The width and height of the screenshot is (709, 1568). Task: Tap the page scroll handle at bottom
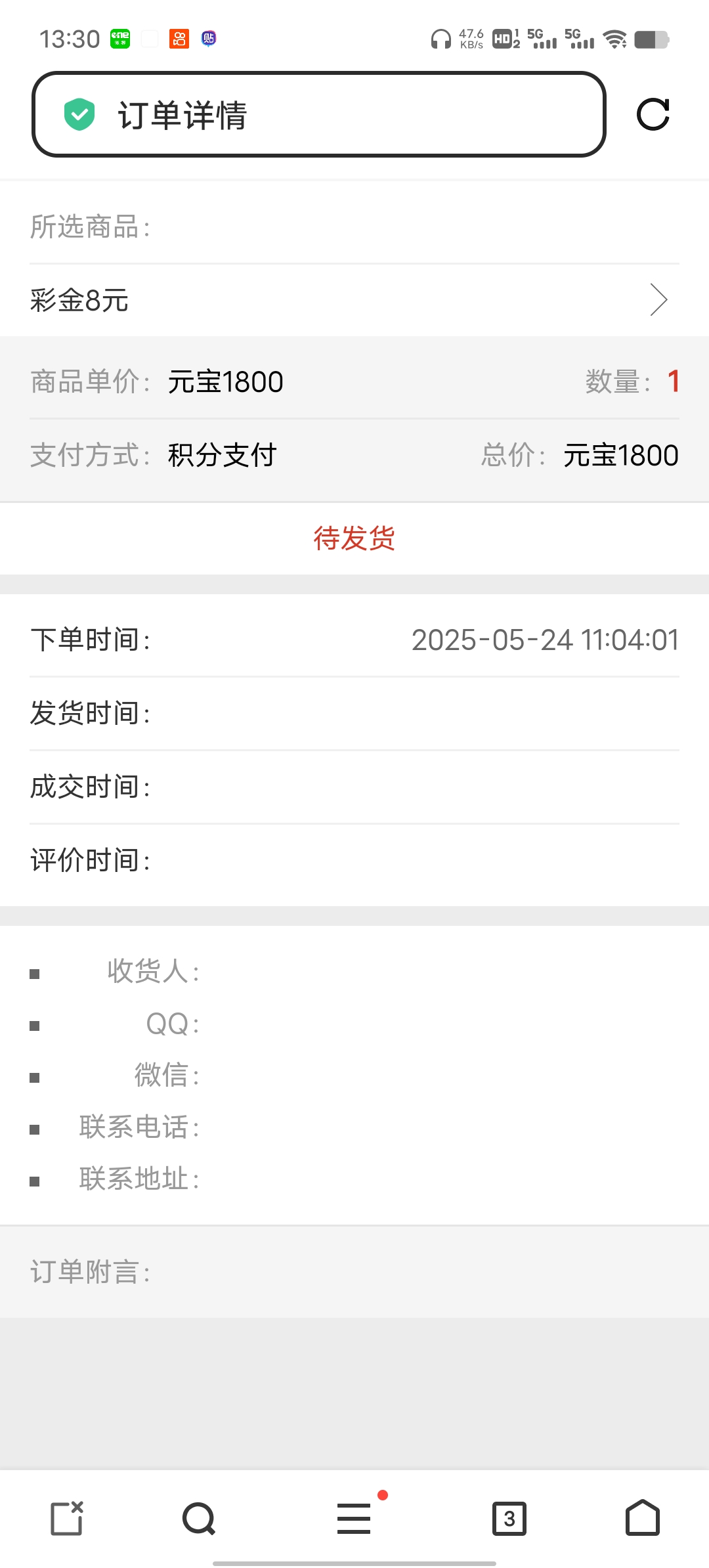[x=354, y=1560]
